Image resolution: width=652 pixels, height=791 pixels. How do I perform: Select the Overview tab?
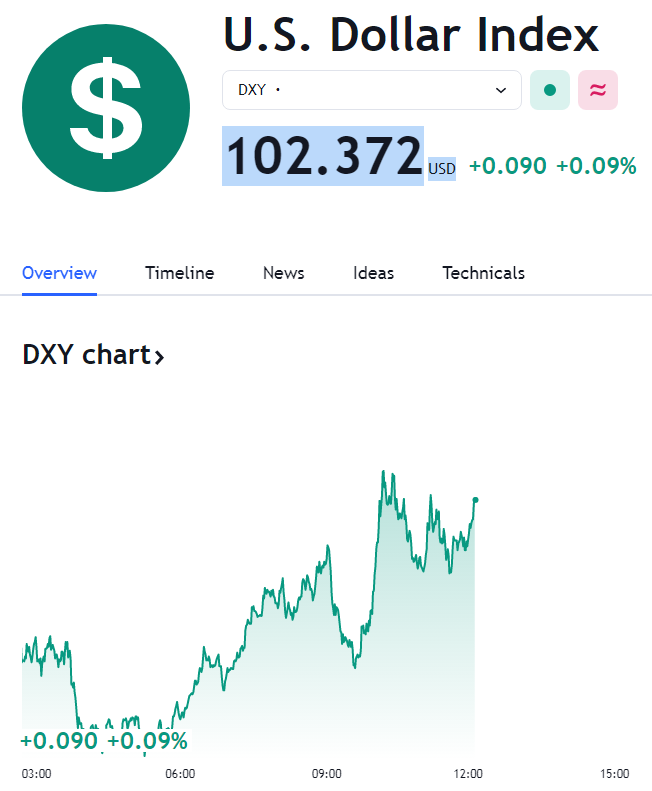click(59, 273)
